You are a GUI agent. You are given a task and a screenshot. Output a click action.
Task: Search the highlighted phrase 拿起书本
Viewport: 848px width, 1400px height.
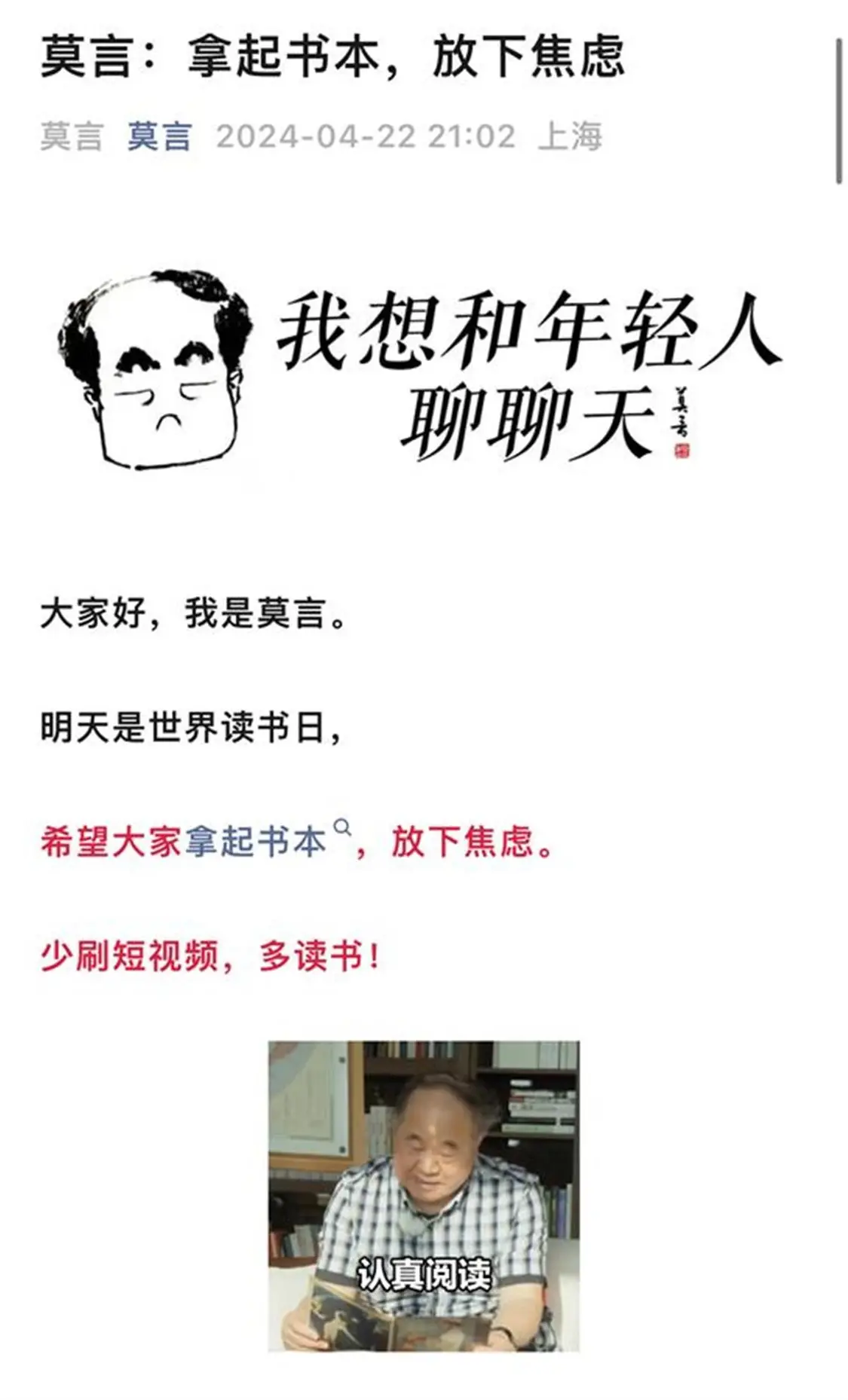pyautogui.click(x=256, y=842)
